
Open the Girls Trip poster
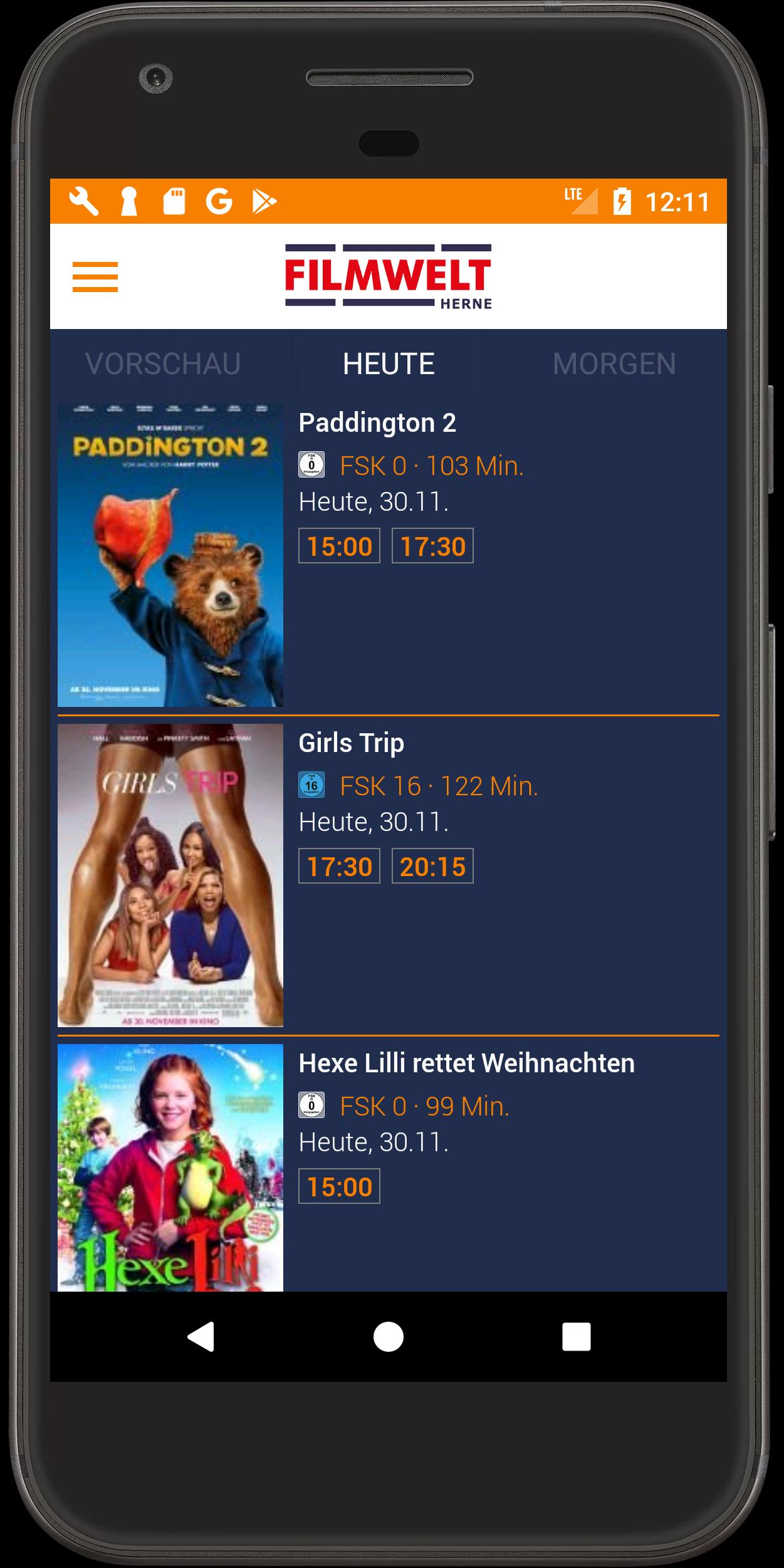point(170,875)
